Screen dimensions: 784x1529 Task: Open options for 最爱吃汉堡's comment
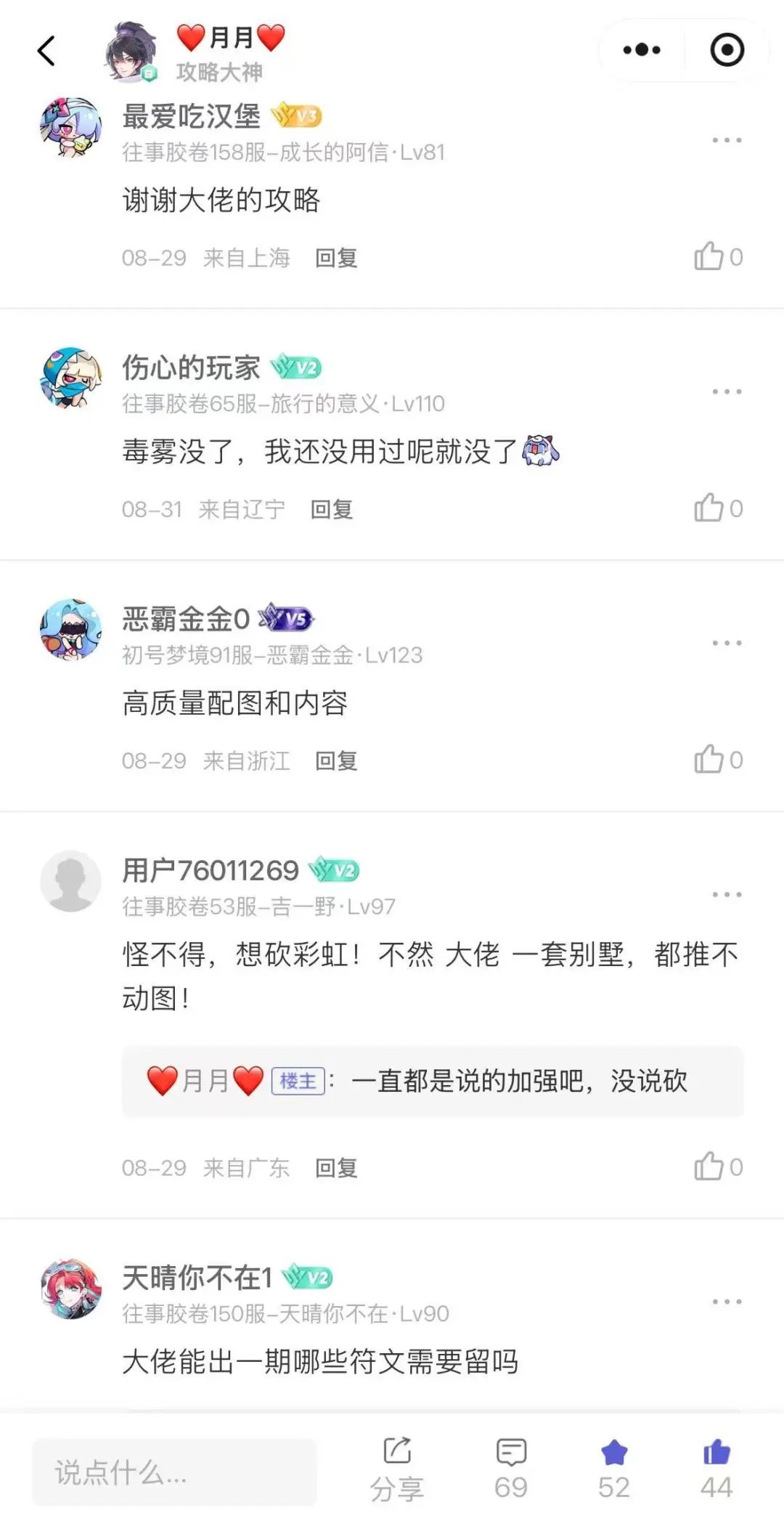727,139
